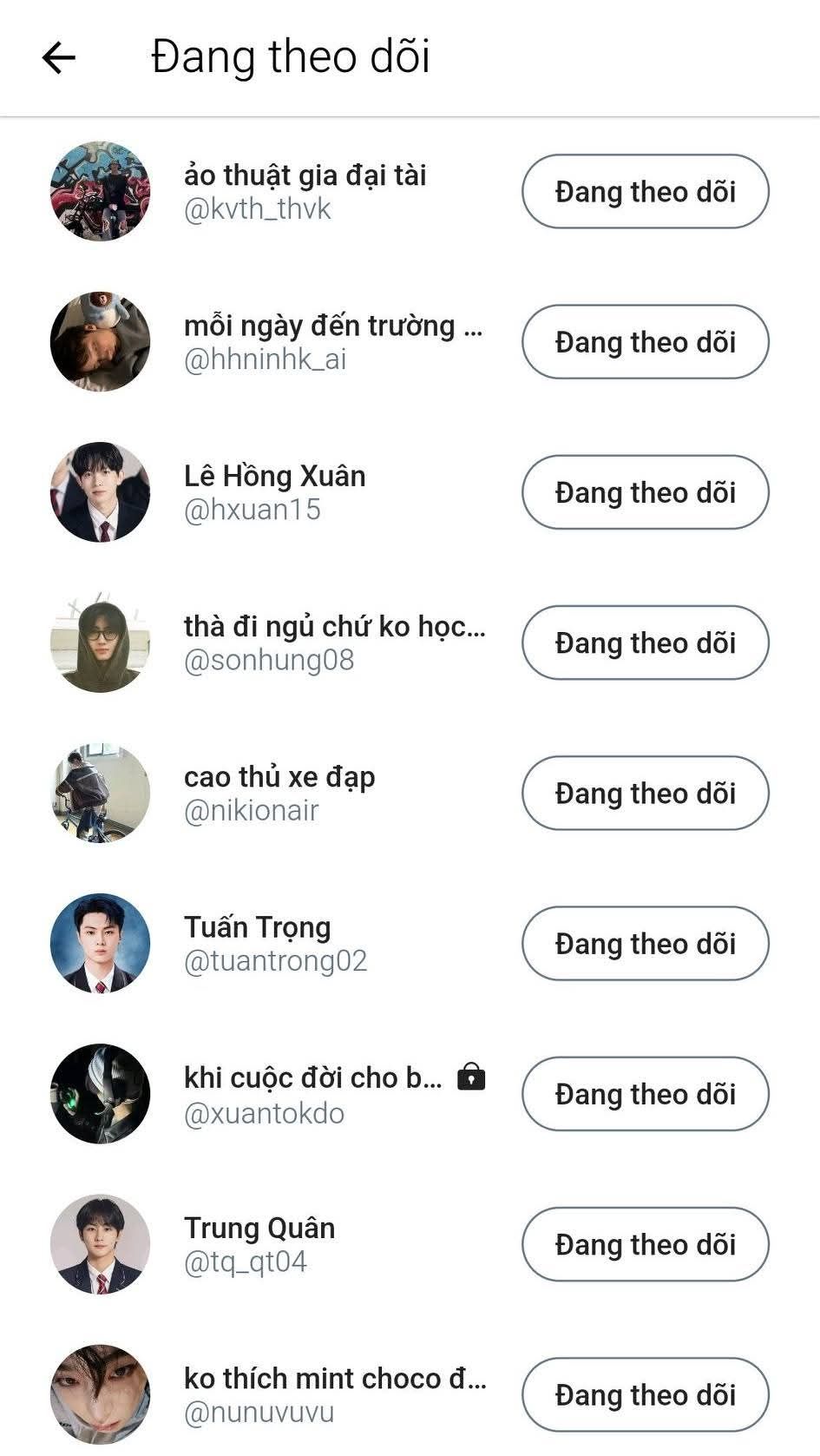
Task: Tap Đang theo dõi button for @xuantokdo
Action: tap(645, 1094)
